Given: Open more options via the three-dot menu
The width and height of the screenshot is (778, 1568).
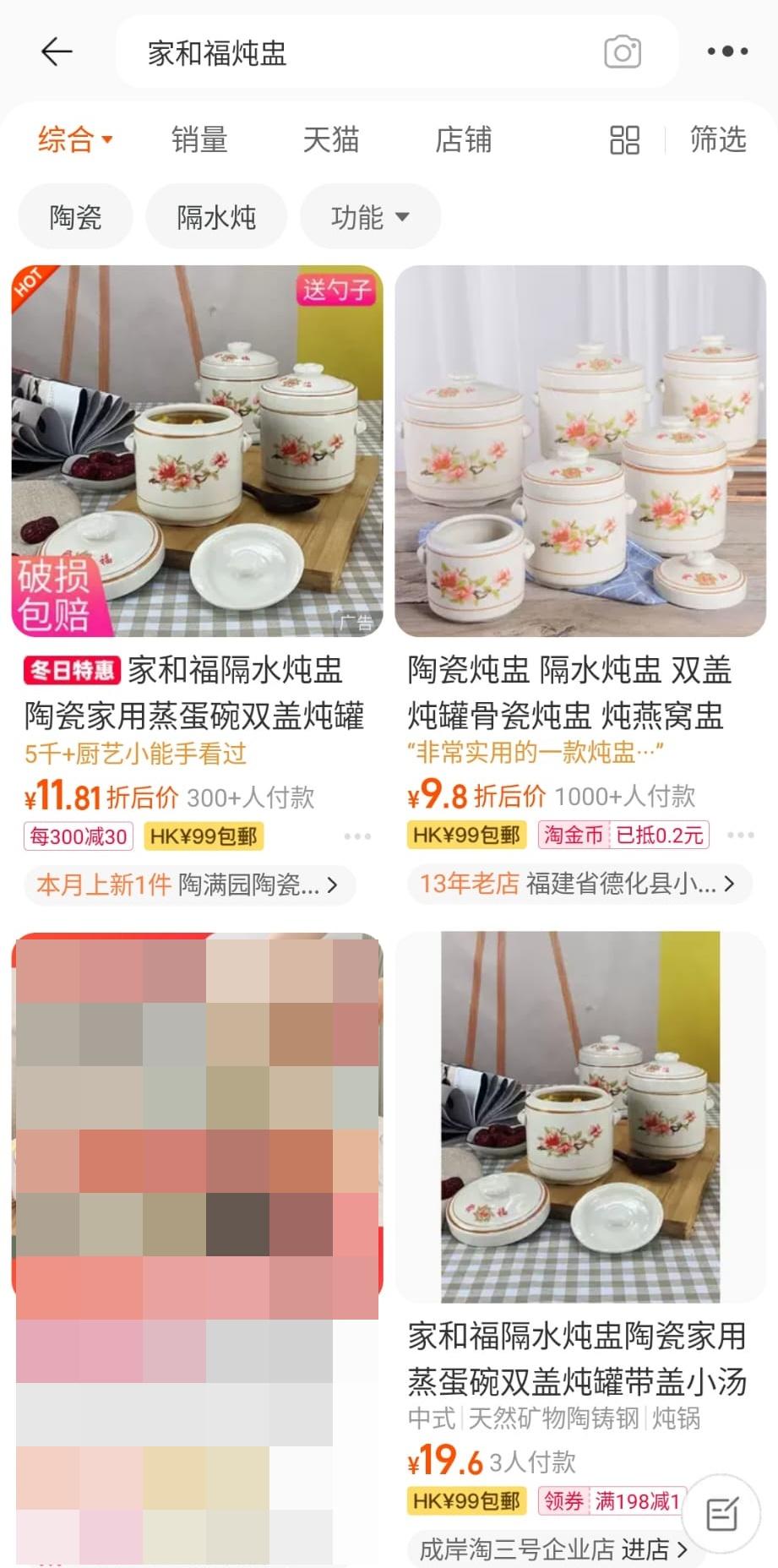Looking at the screenshot, I should (x=725, y=52).
